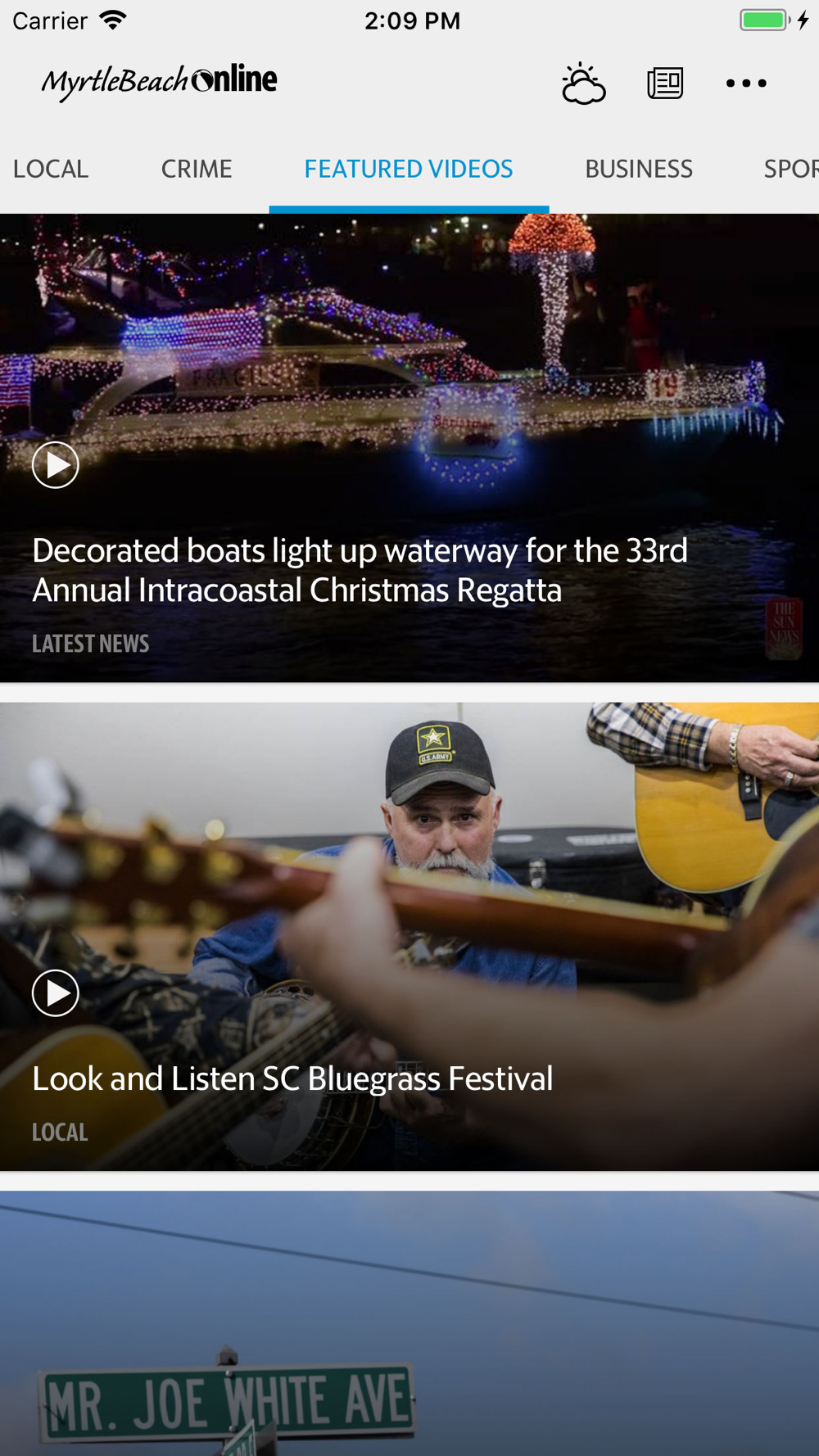Open the newspaper e-edition icon
This screenshot has height=1456, width=819.
pyautogui.click(x=665, y=84)
